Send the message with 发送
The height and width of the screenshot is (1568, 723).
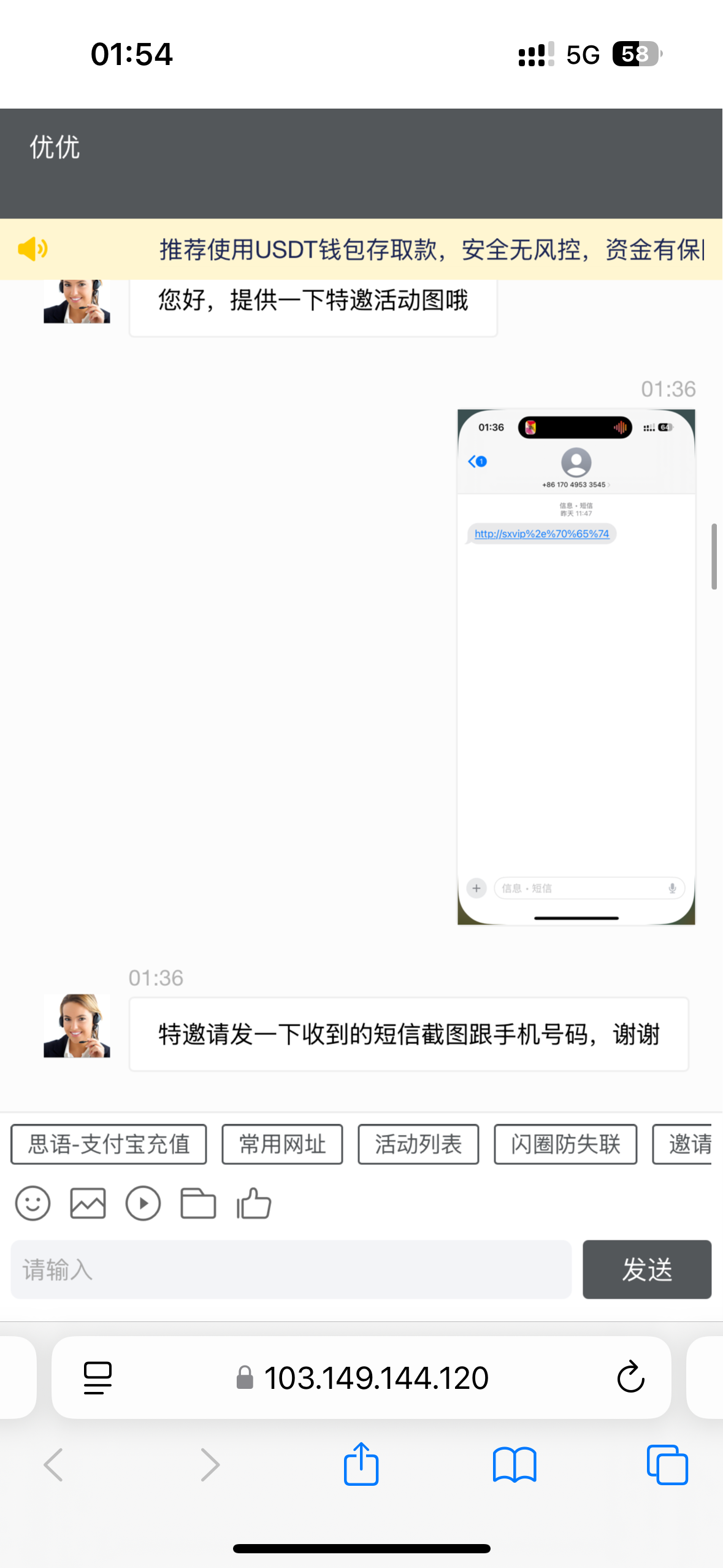pyautogui.click(x=646, y=1269)
